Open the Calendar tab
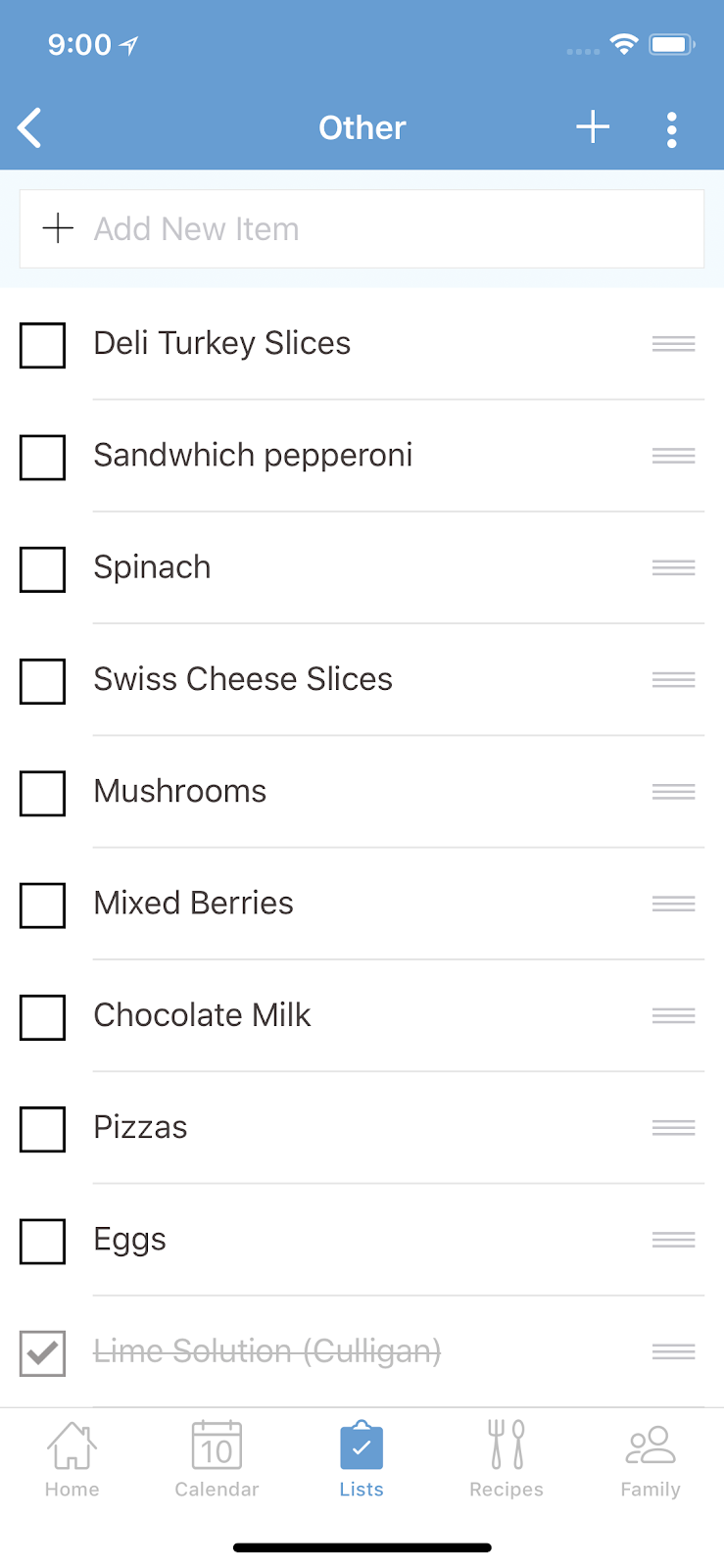The width and height of the screenshot is (724, 1568). [217, 1459]
